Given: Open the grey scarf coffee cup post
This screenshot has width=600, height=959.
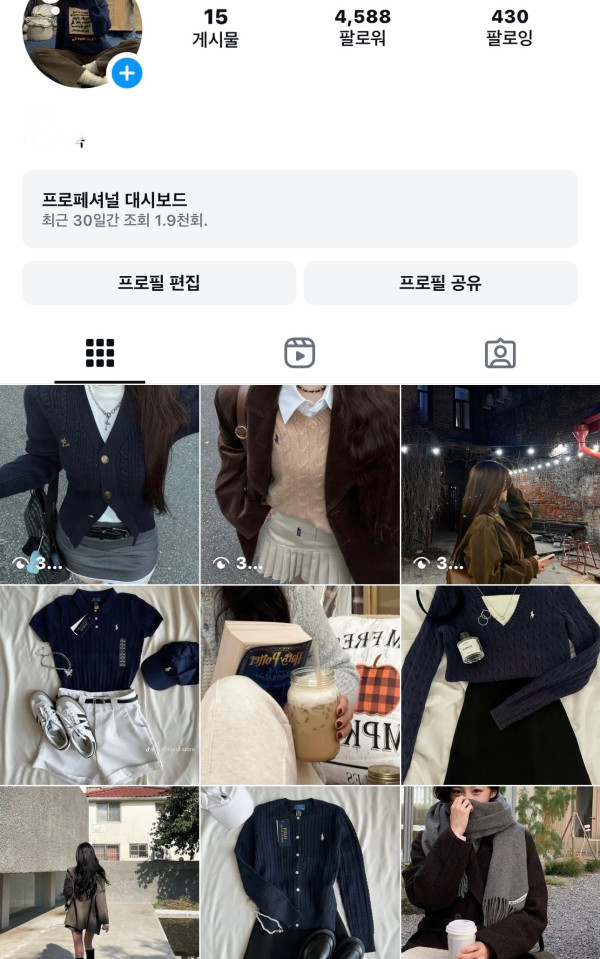Looking at the screenshot, I should click(501, 872).
